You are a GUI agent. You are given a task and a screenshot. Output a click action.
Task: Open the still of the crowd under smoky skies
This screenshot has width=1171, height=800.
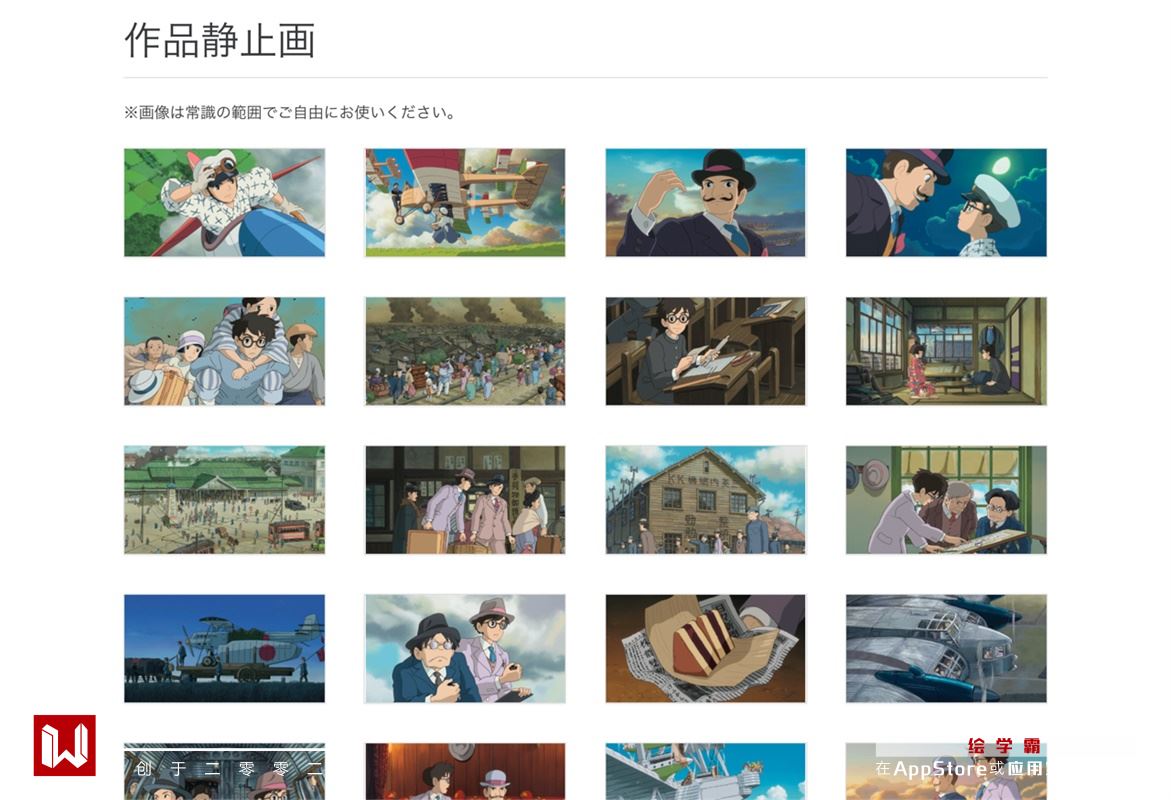tap(465, 351)
